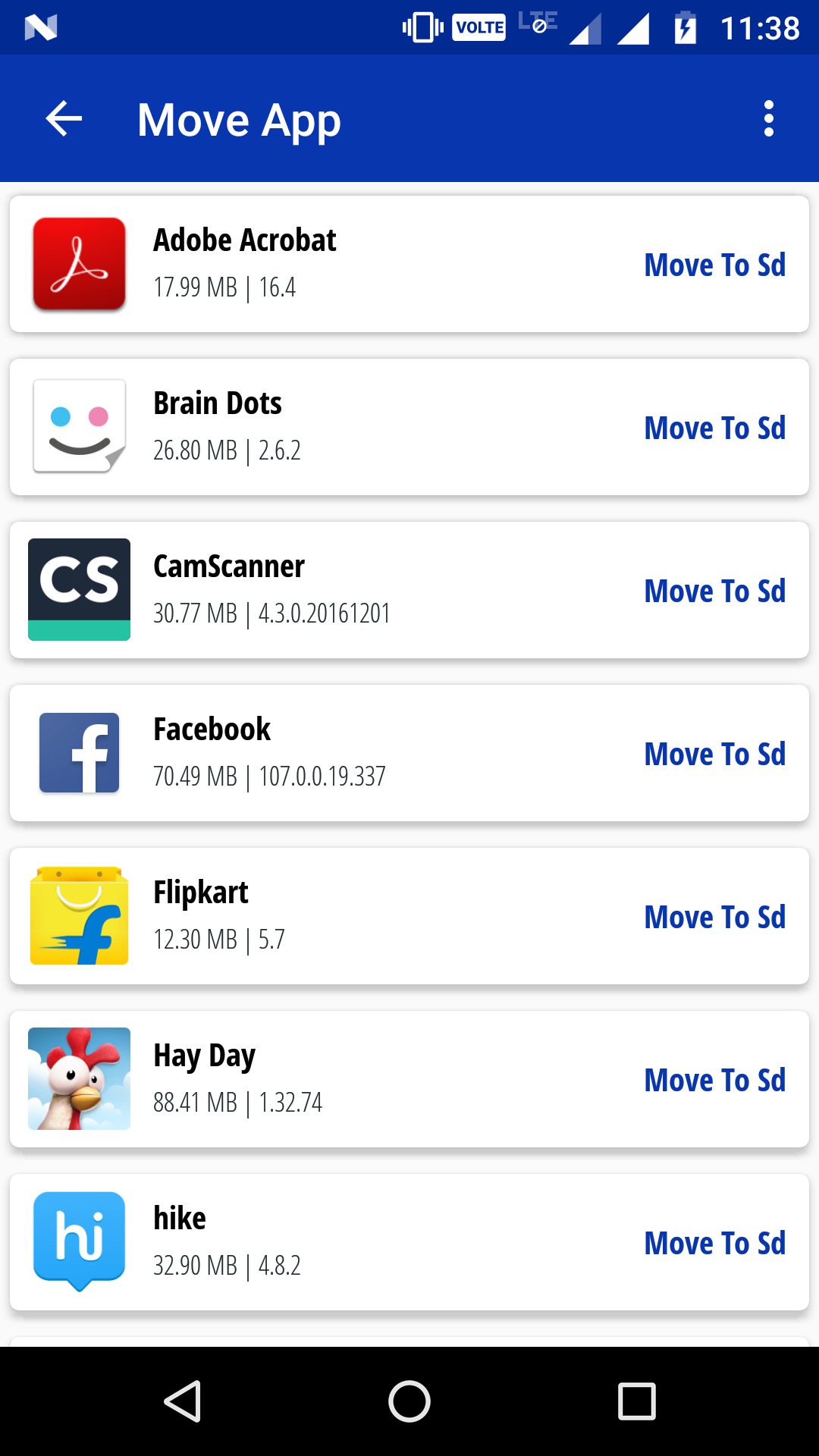Tap Move To Sd beside Hay Day
819x1456 pixels.
pyautogui.click(x=714, y=1080)
